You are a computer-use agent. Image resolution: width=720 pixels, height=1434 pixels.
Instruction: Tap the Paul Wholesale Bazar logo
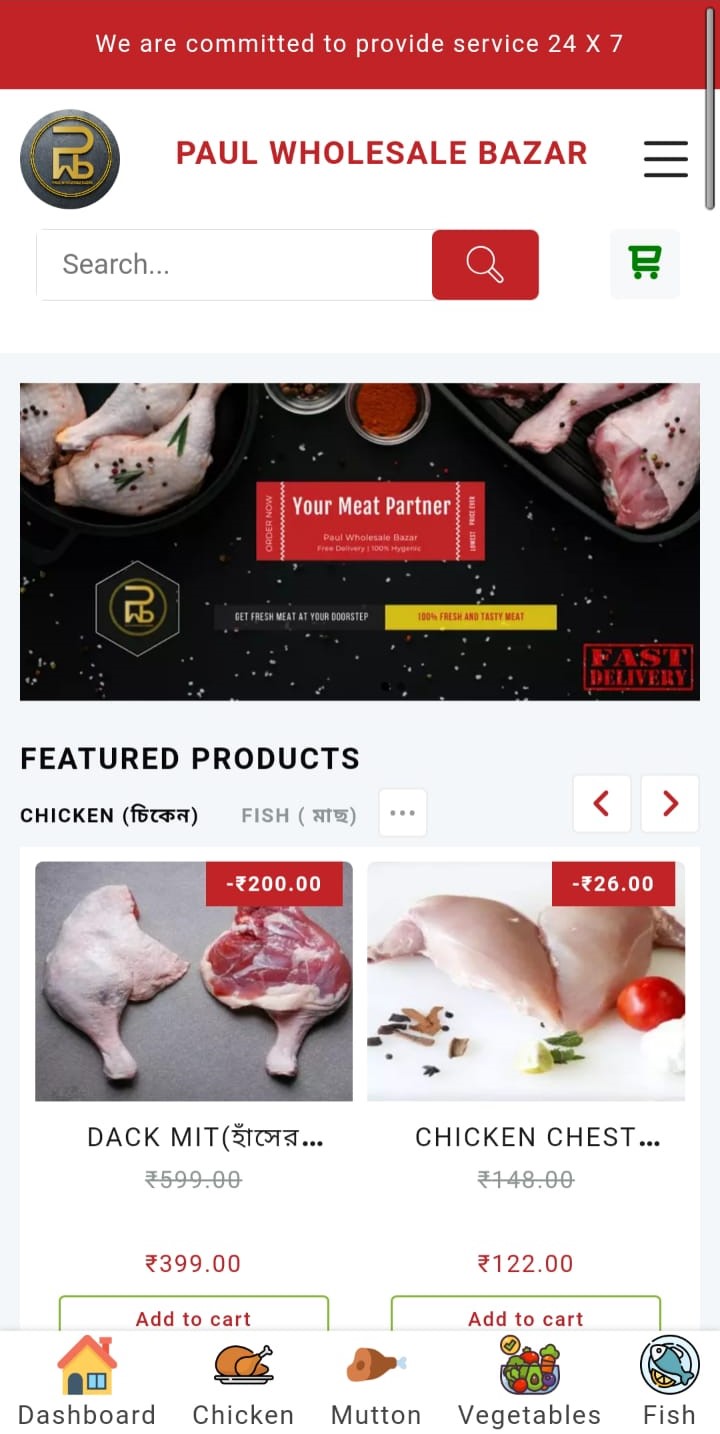(70, 159)
